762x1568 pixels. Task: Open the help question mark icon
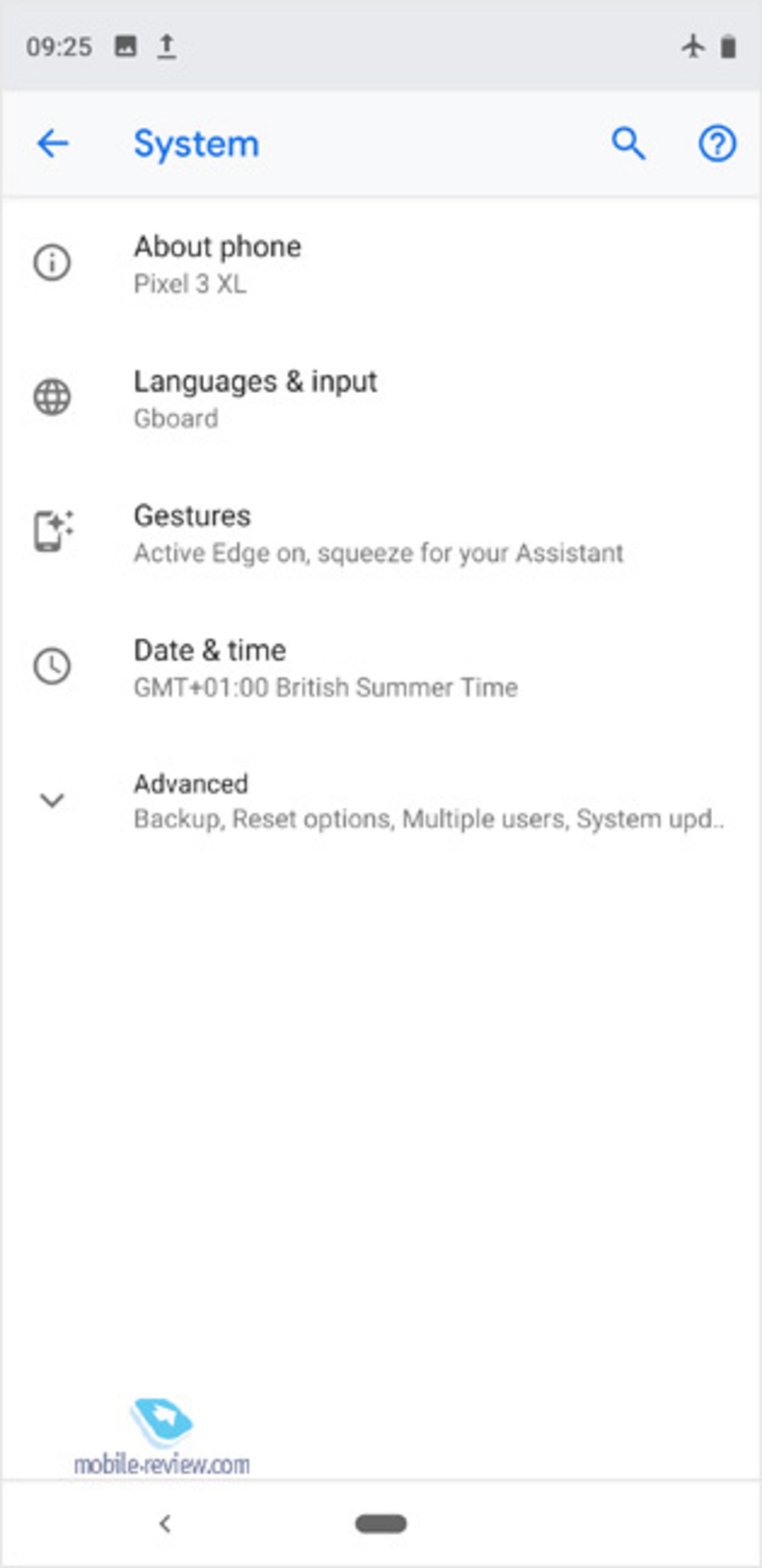(x=716, y=144)
